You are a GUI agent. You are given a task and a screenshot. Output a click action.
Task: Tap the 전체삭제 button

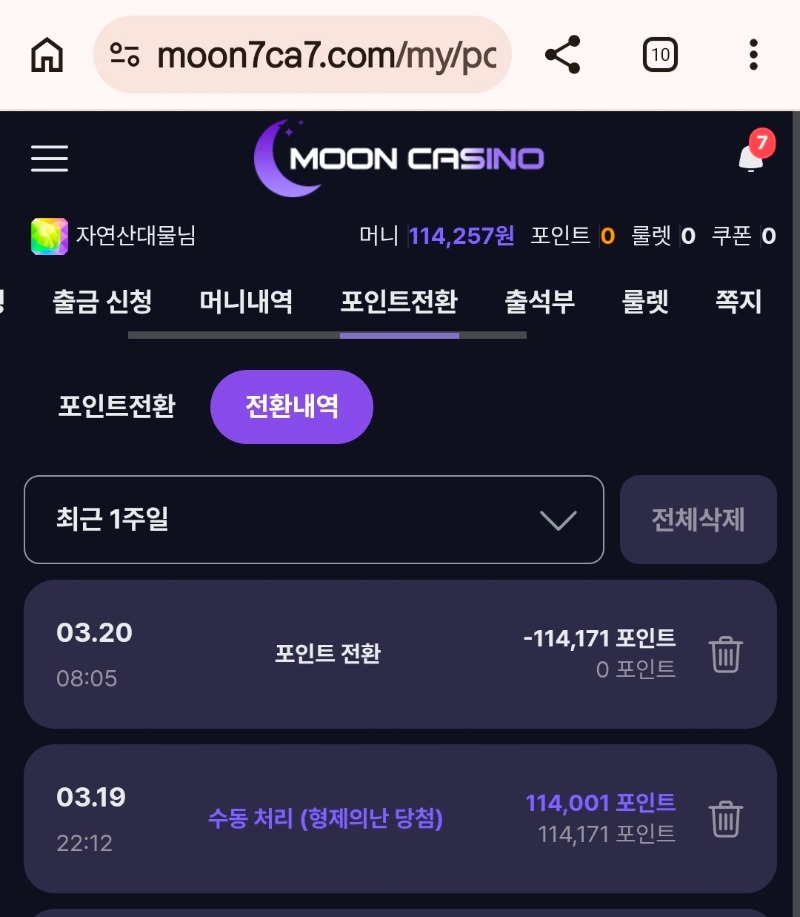[698, 519]
